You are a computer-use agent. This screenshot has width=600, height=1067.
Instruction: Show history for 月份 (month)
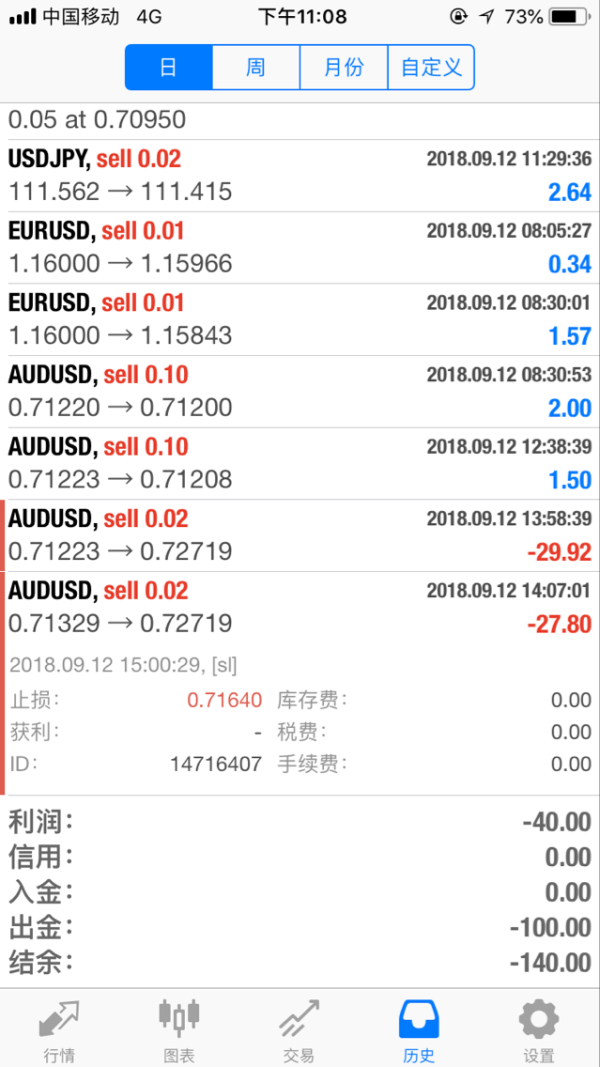[343, 68]
